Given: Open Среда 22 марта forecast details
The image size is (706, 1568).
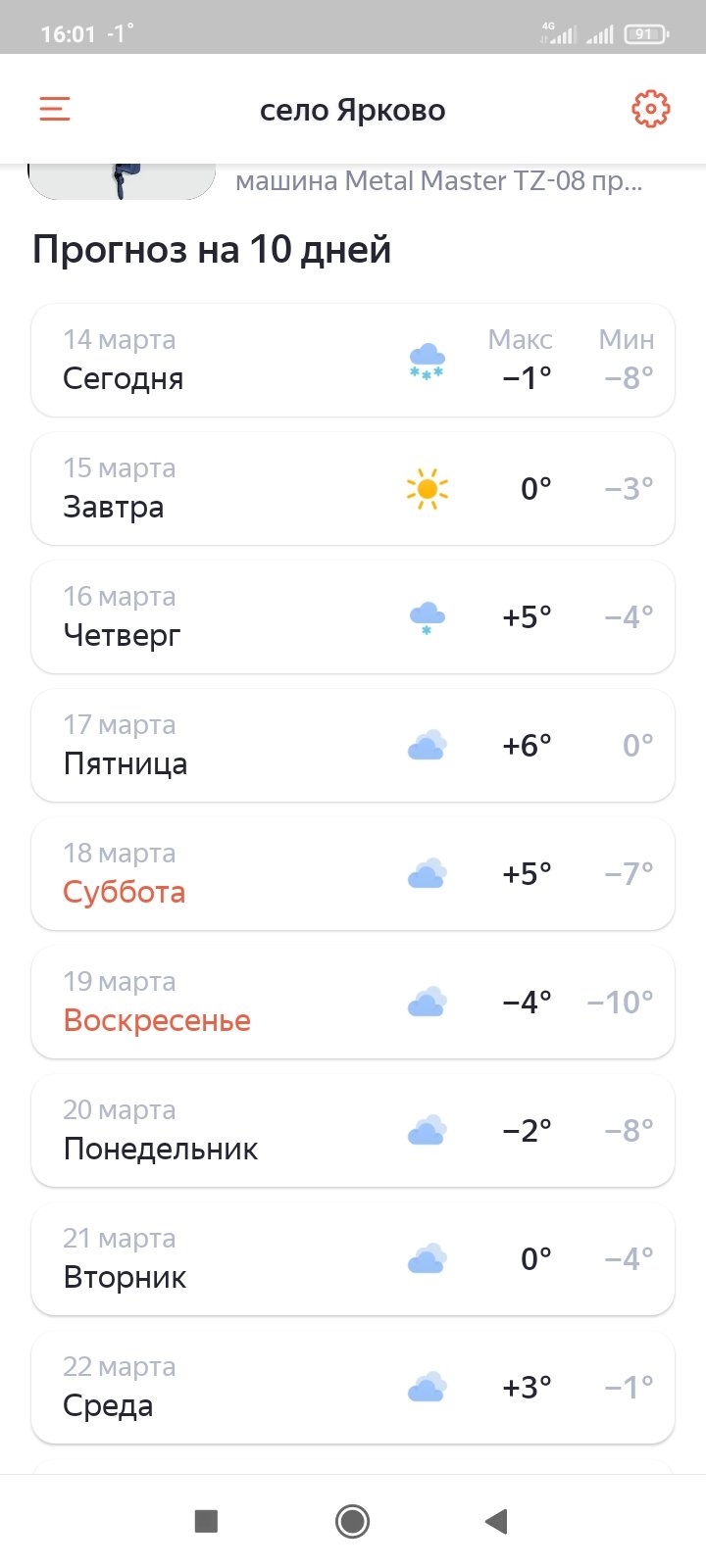Looking at the screenshot, I should tap(353, 1388).
